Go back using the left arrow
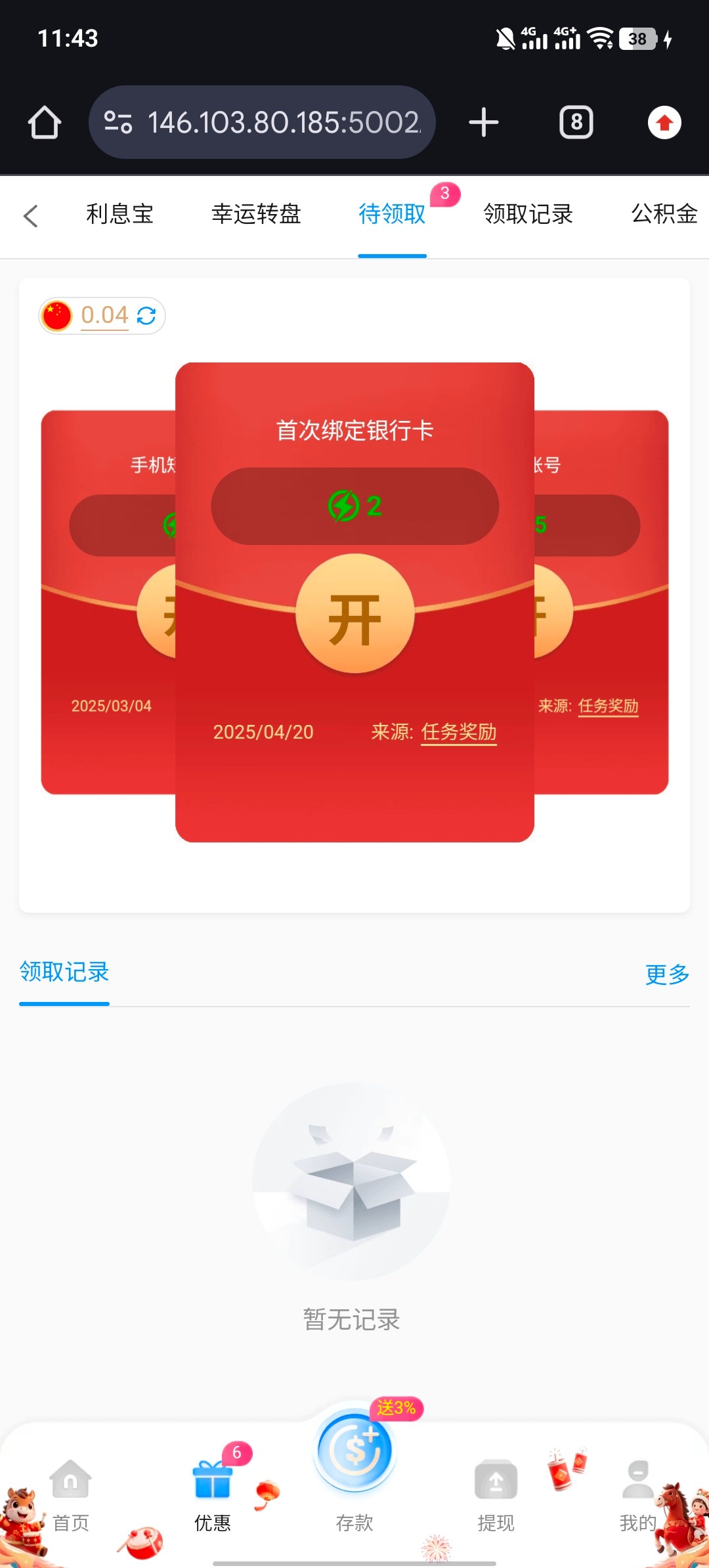The width and height of the screenshot is (709, 1568). [30, 215]
